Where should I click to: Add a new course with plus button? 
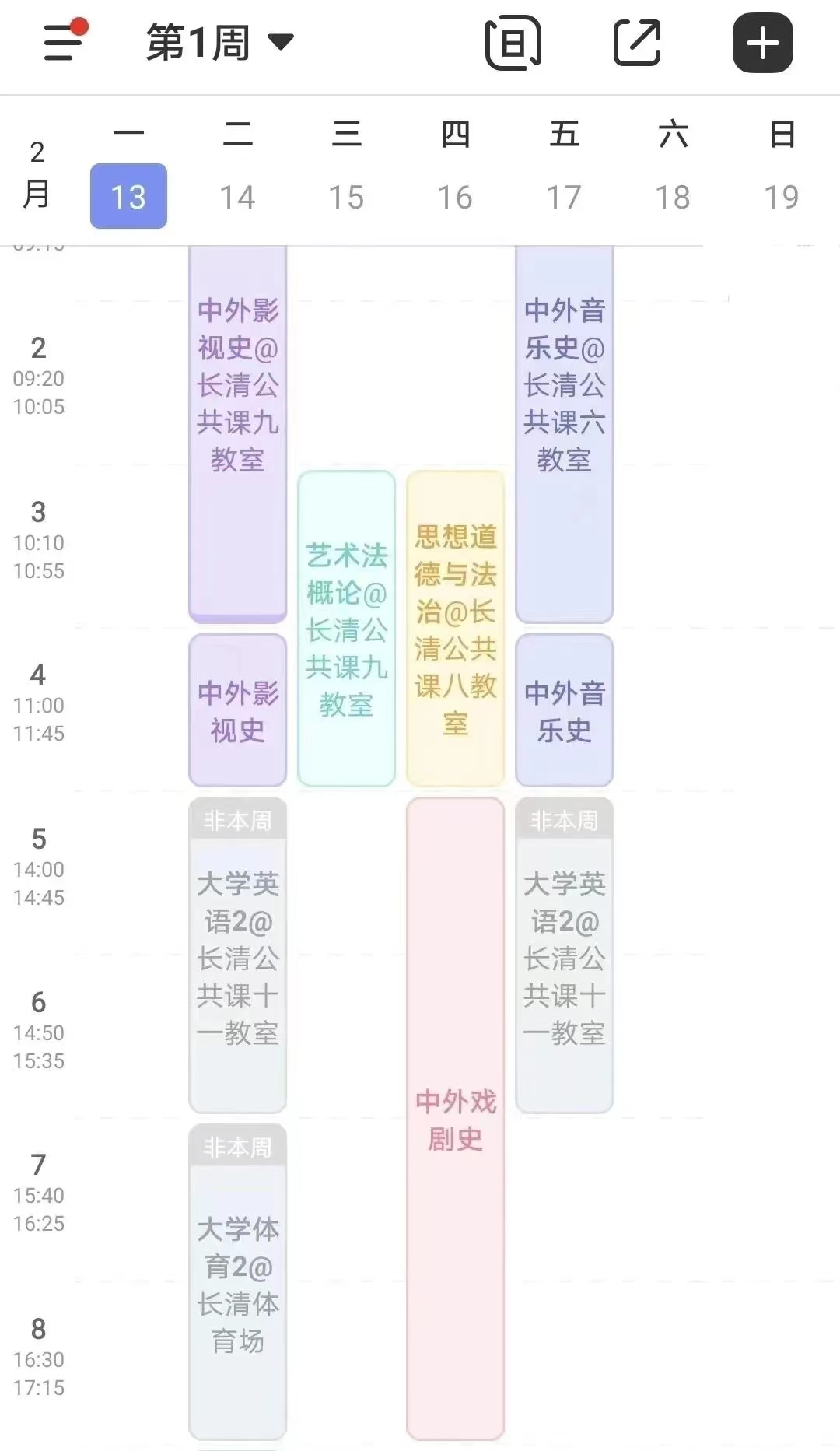point(762,44)
